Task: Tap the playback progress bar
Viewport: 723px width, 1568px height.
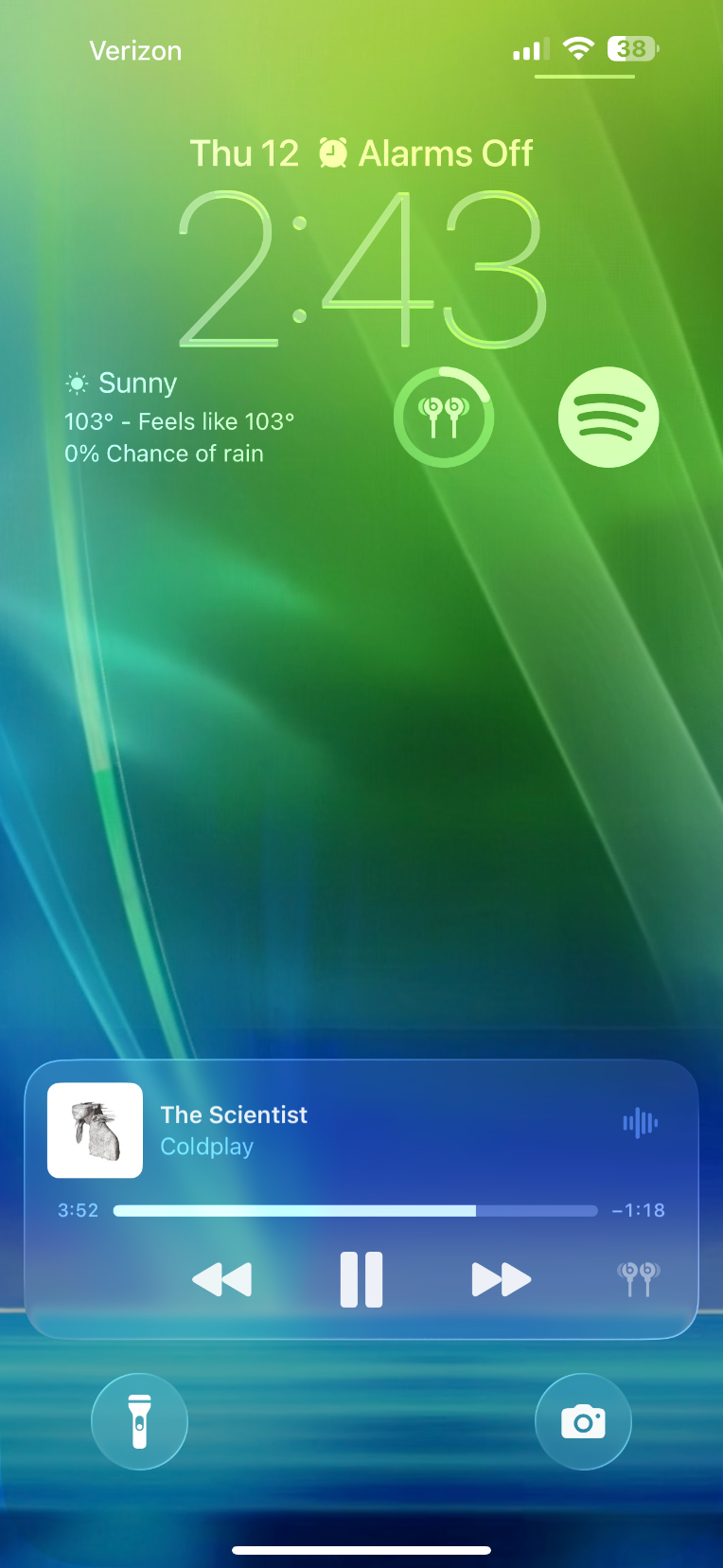Action: pos(355,1210)
